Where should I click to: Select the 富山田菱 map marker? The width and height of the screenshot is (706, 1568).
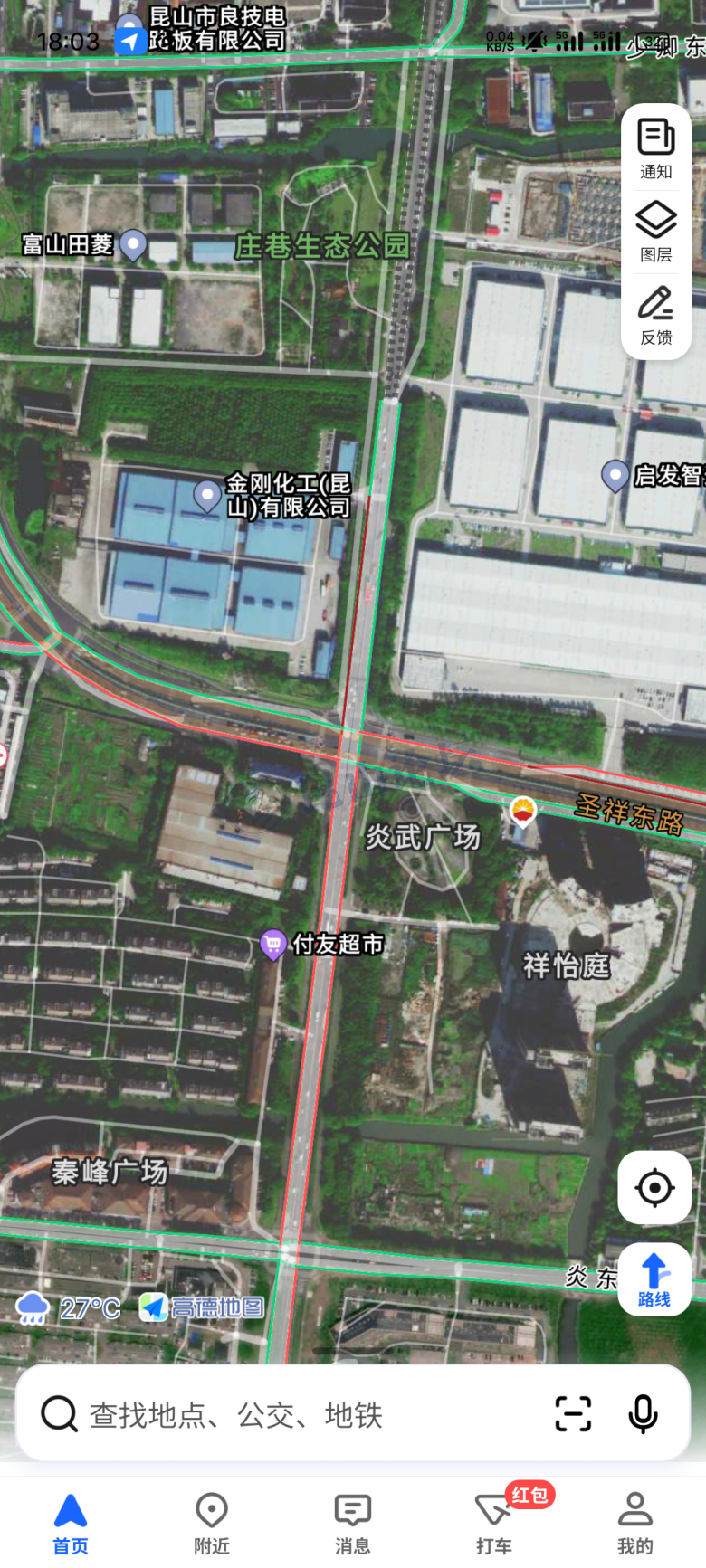(133, 244)
